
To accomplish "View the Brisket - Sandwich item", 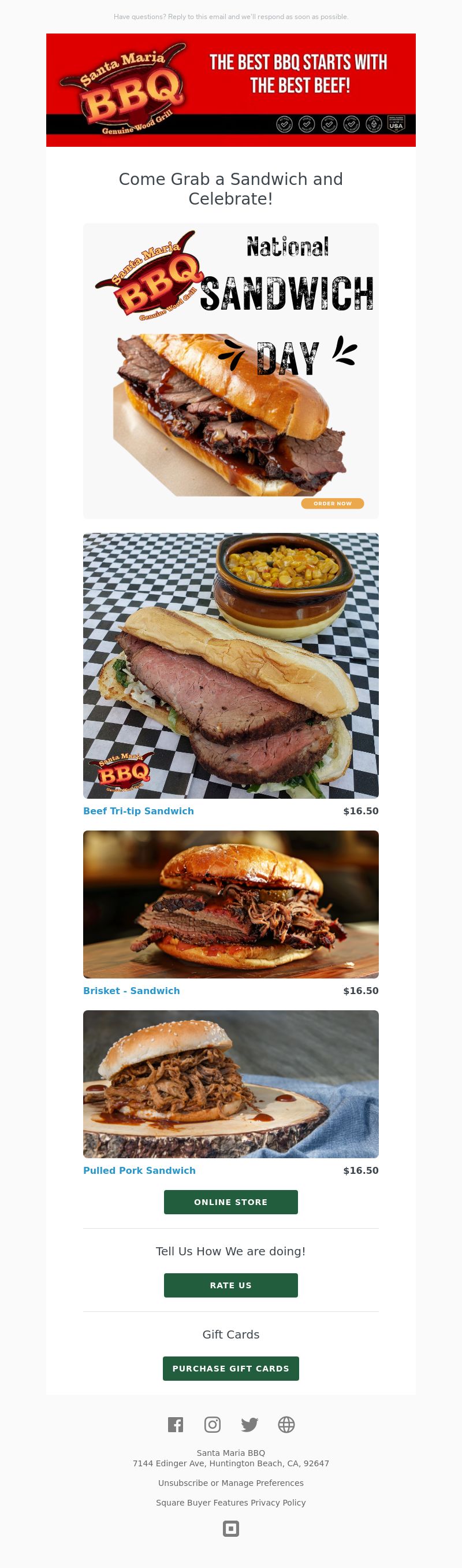I will [131, 991].
